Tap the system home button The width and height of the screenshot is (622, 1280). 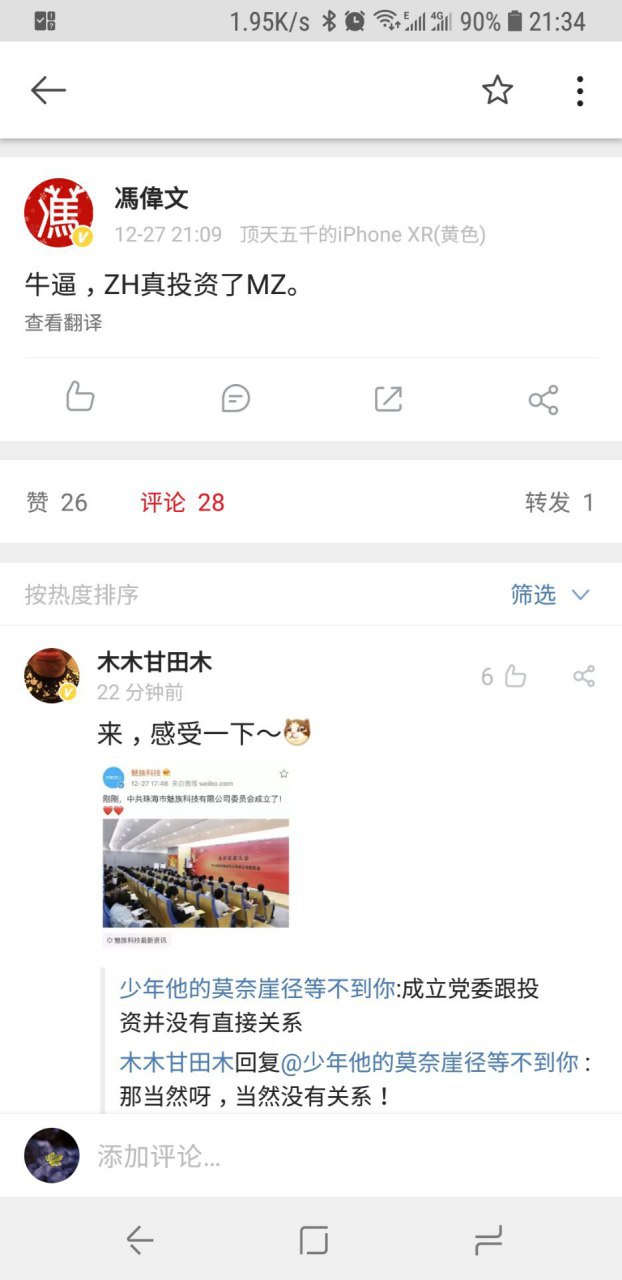(313, 1241)
